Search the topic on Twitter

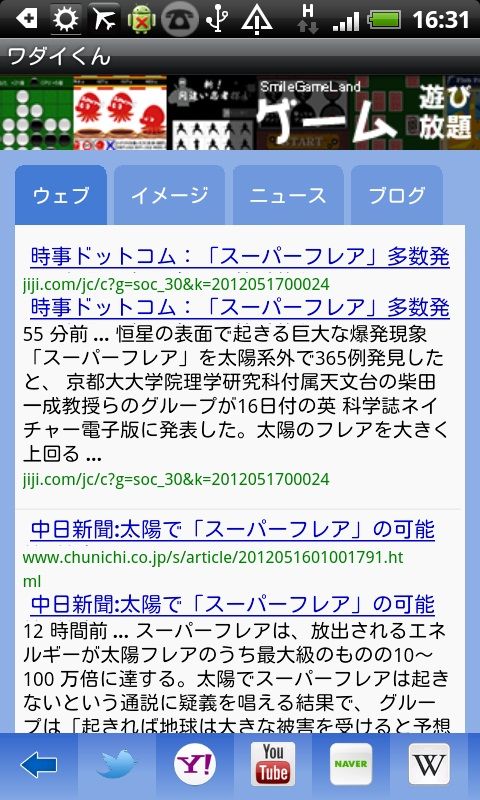[x=117, y=765]
